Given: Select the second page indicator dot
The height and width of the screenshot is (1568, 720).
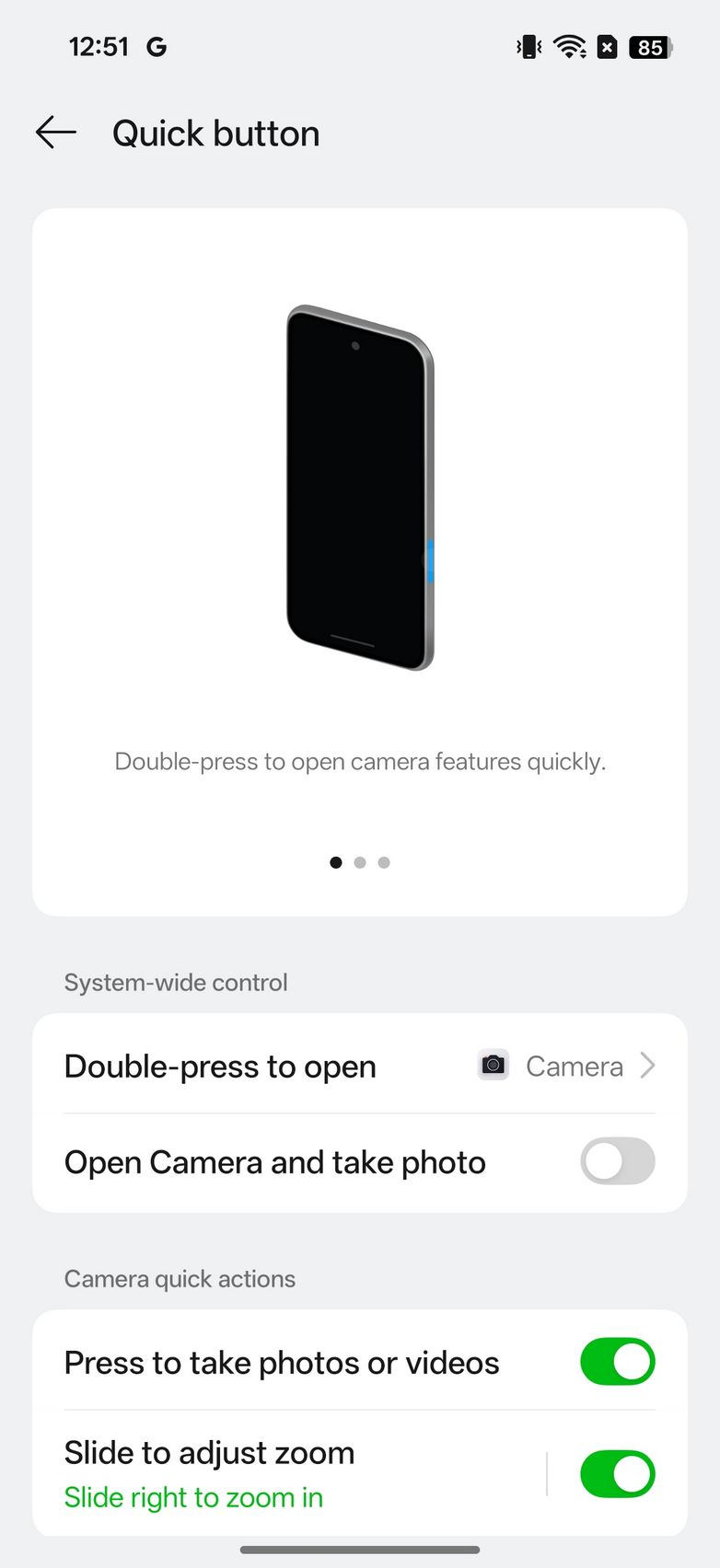Looking at the screenshot, I should [x=360, y=862].
